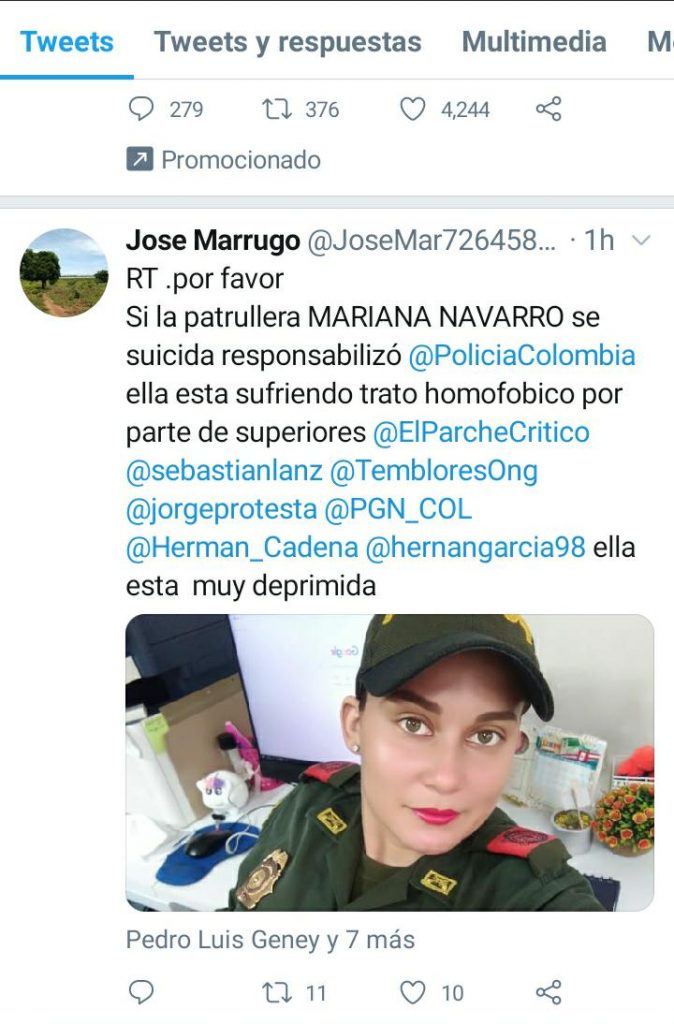Open the @ElParcheCritico mention

[x=481, y=432]
